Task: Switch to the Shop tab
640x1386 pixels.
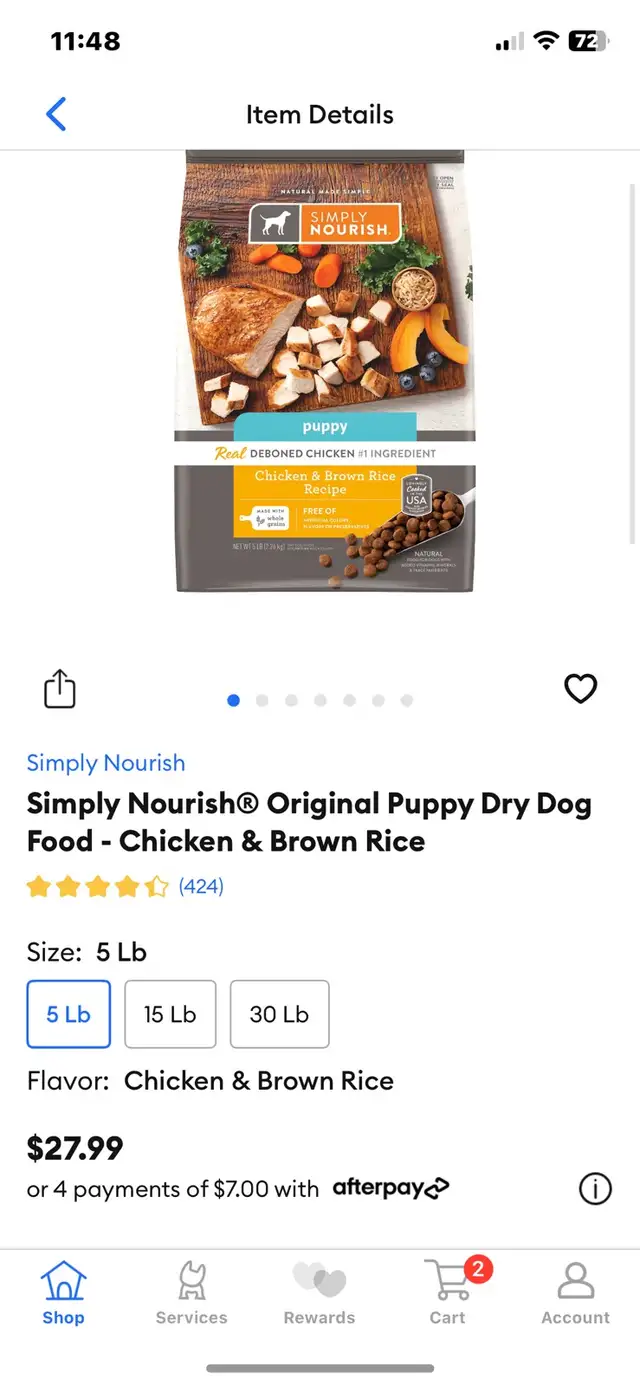Action: [63, 1292]
